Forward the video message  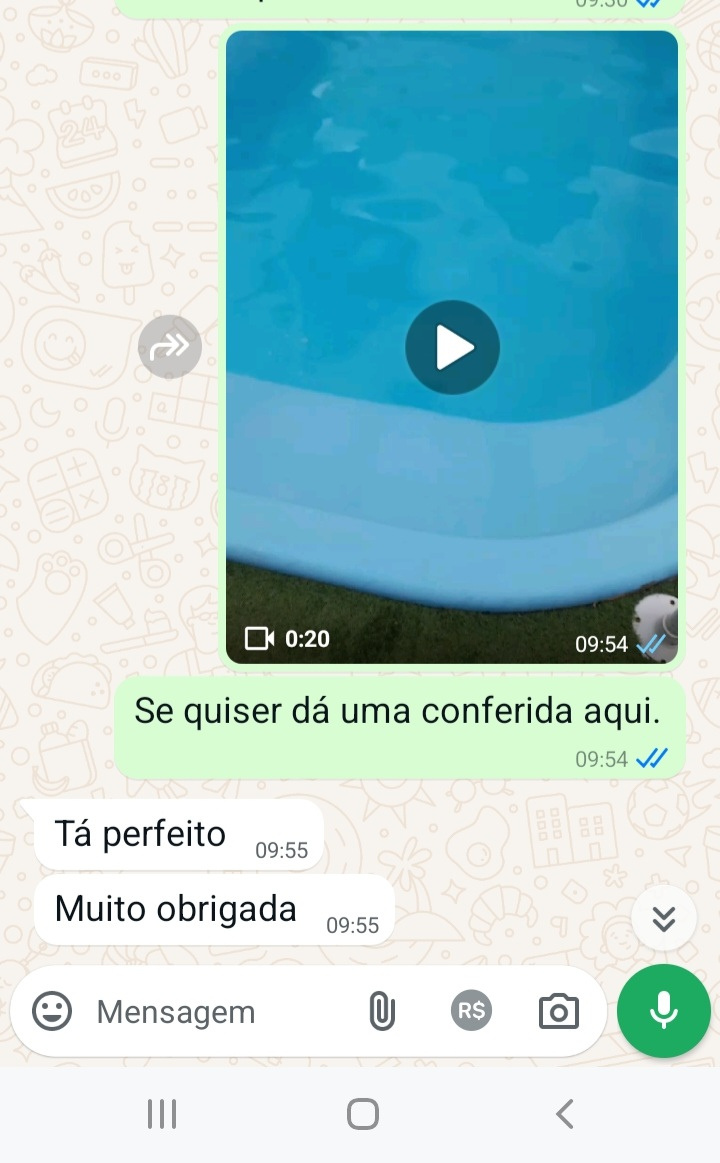(170, 347)
